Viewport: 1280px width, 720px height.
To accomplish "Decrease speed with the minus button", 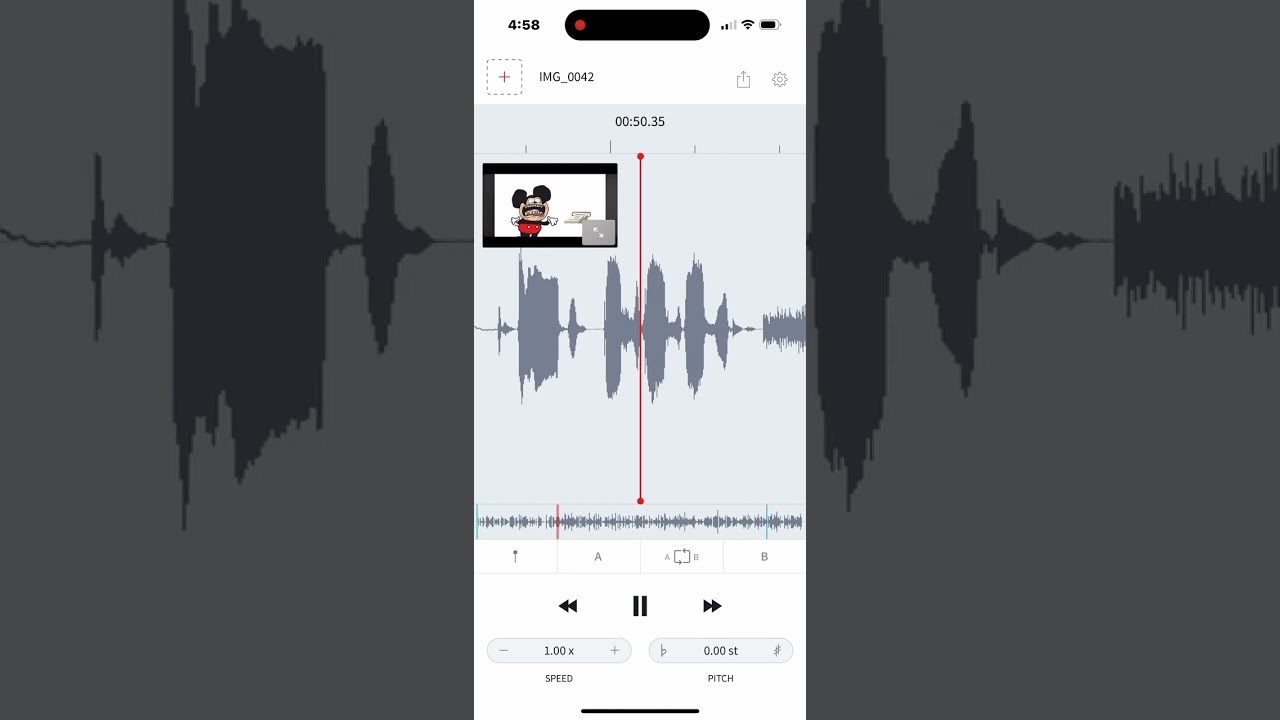I will point(503,651).
